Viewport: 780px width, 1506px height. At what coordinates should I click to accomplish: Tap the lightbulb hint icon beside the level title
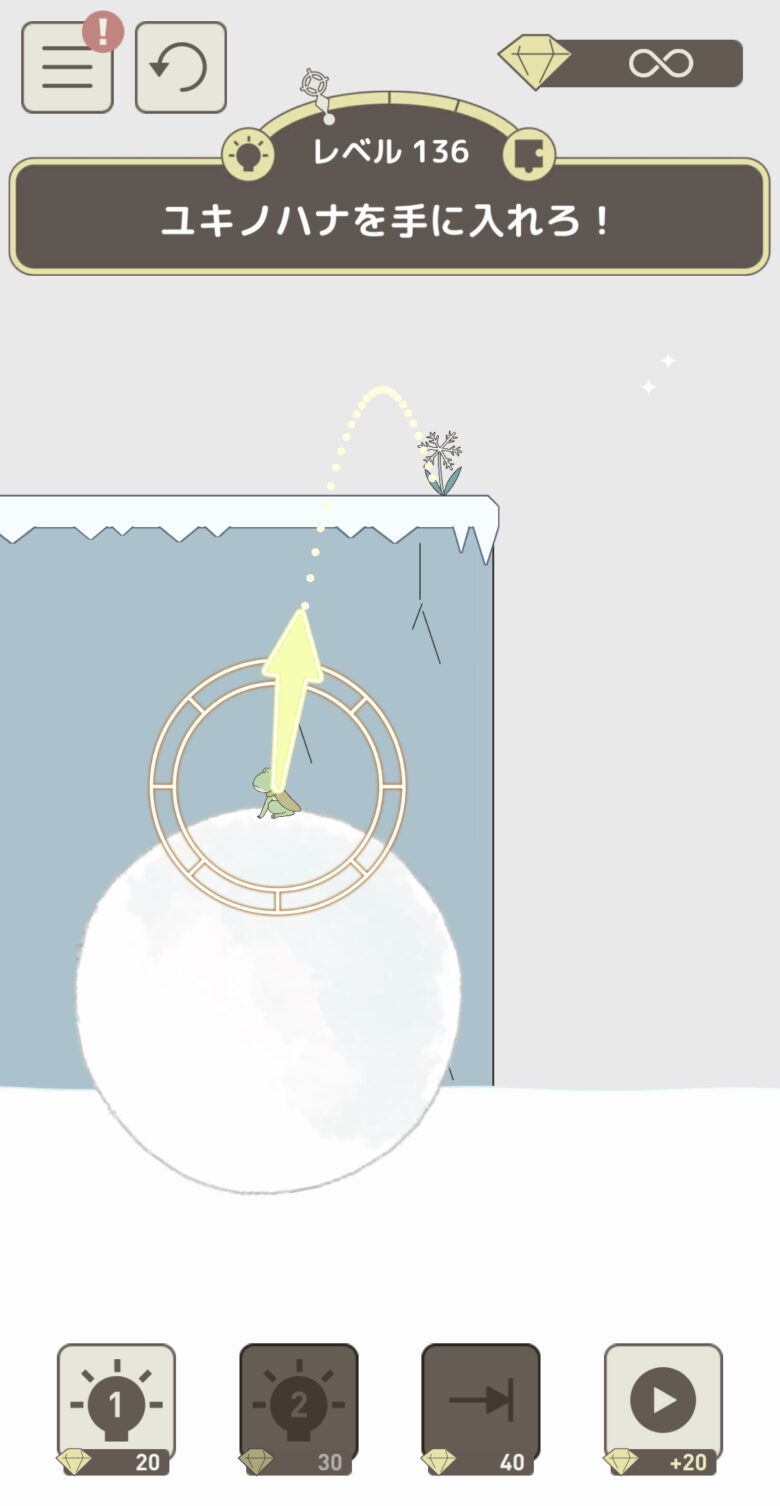tap(247, 155)
